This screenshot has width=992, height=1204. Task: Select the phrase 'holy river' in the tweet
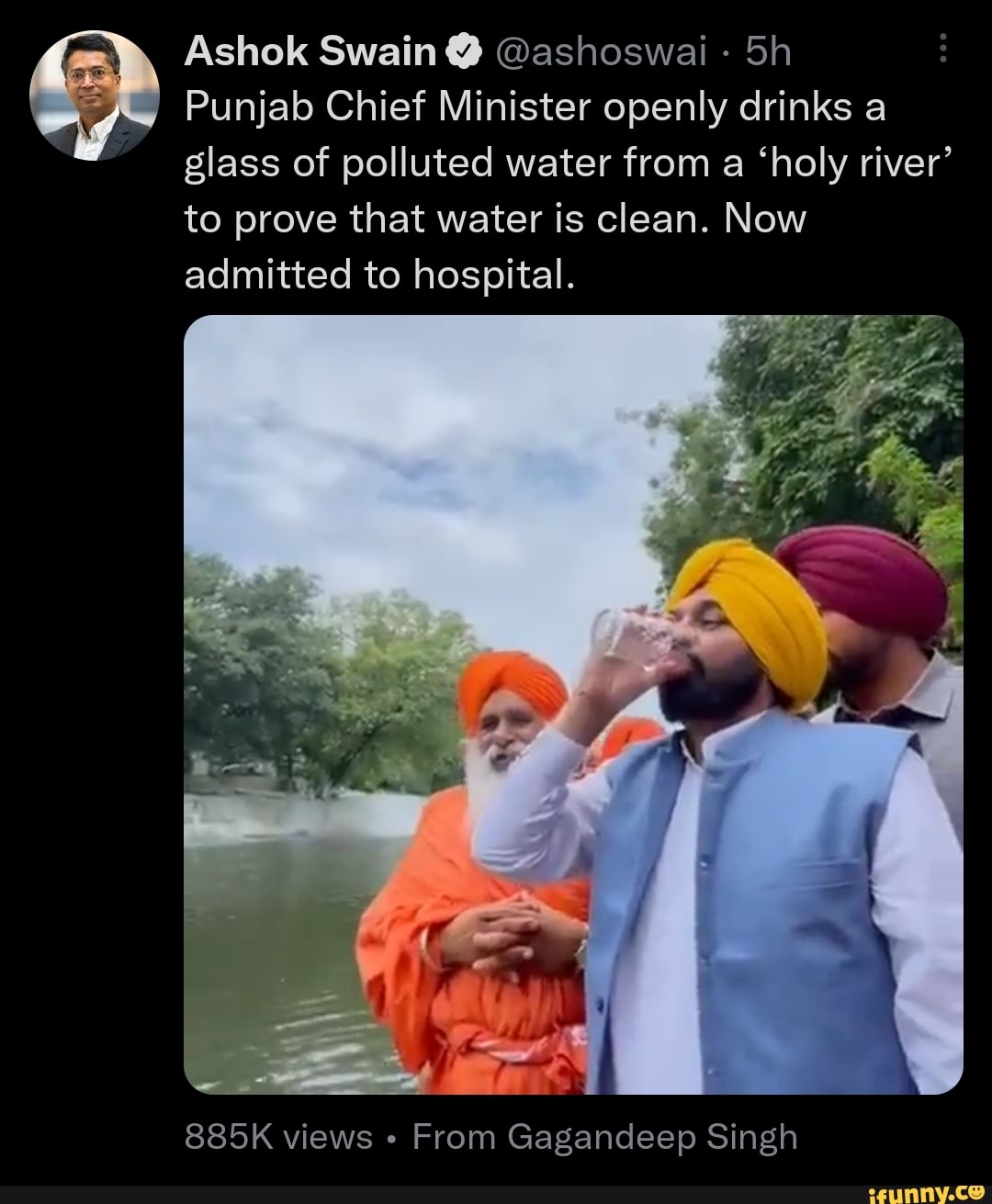[x=856, y=162]
